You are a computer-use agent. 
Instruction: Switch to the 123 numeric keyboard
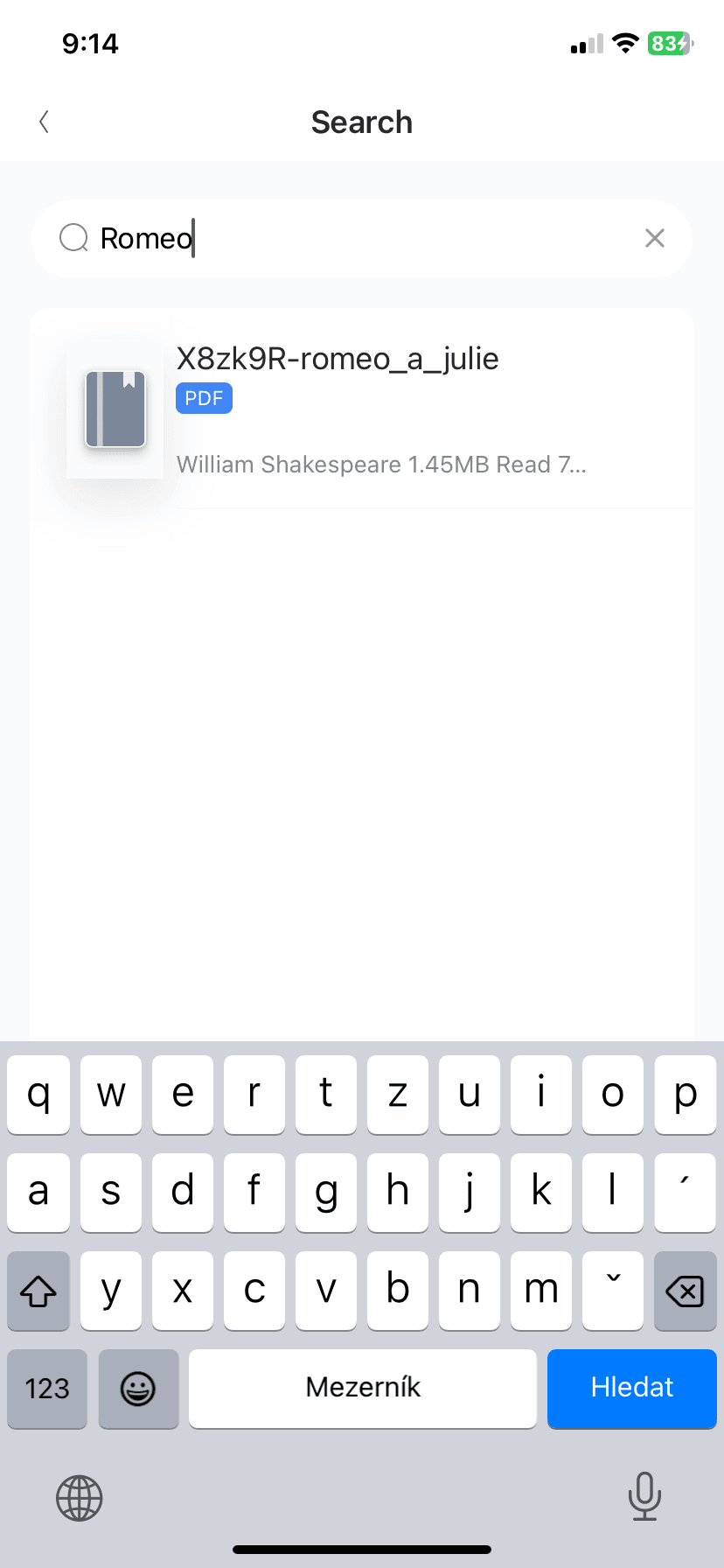(47, 1388)
